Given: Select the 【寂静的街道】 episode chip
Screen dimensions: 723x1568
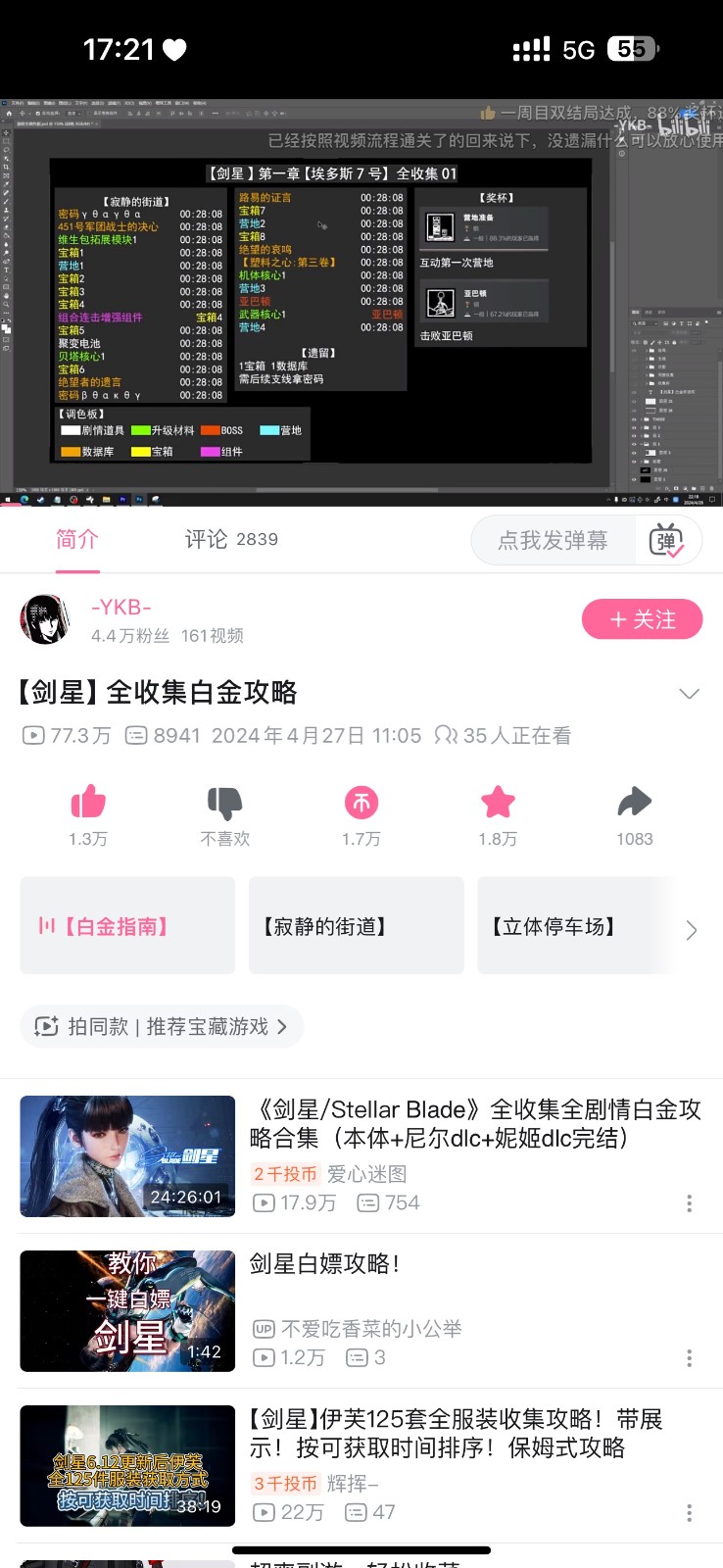Looking at the screenshot, I should click(x=355, y=926).
